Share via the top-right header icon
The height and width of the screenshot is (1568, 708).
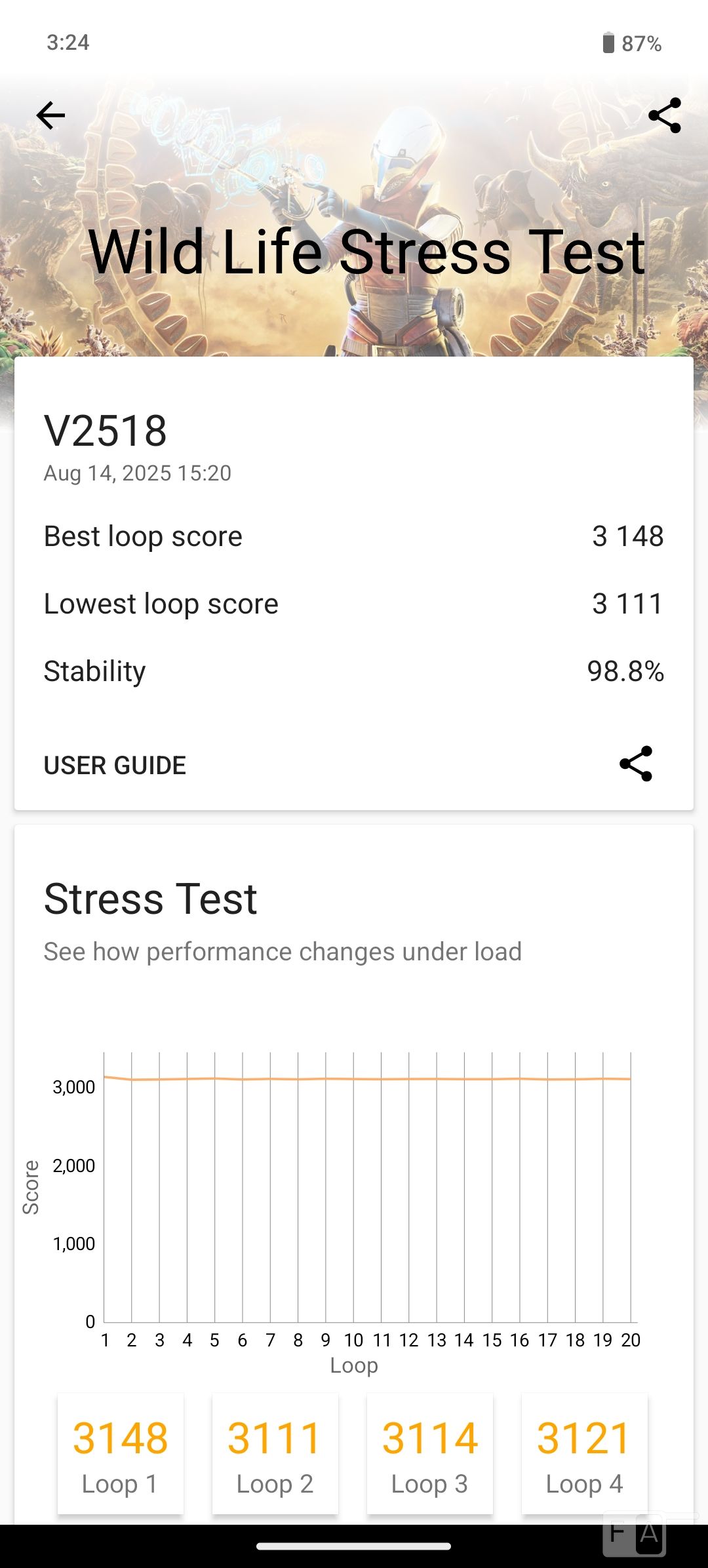665,116
